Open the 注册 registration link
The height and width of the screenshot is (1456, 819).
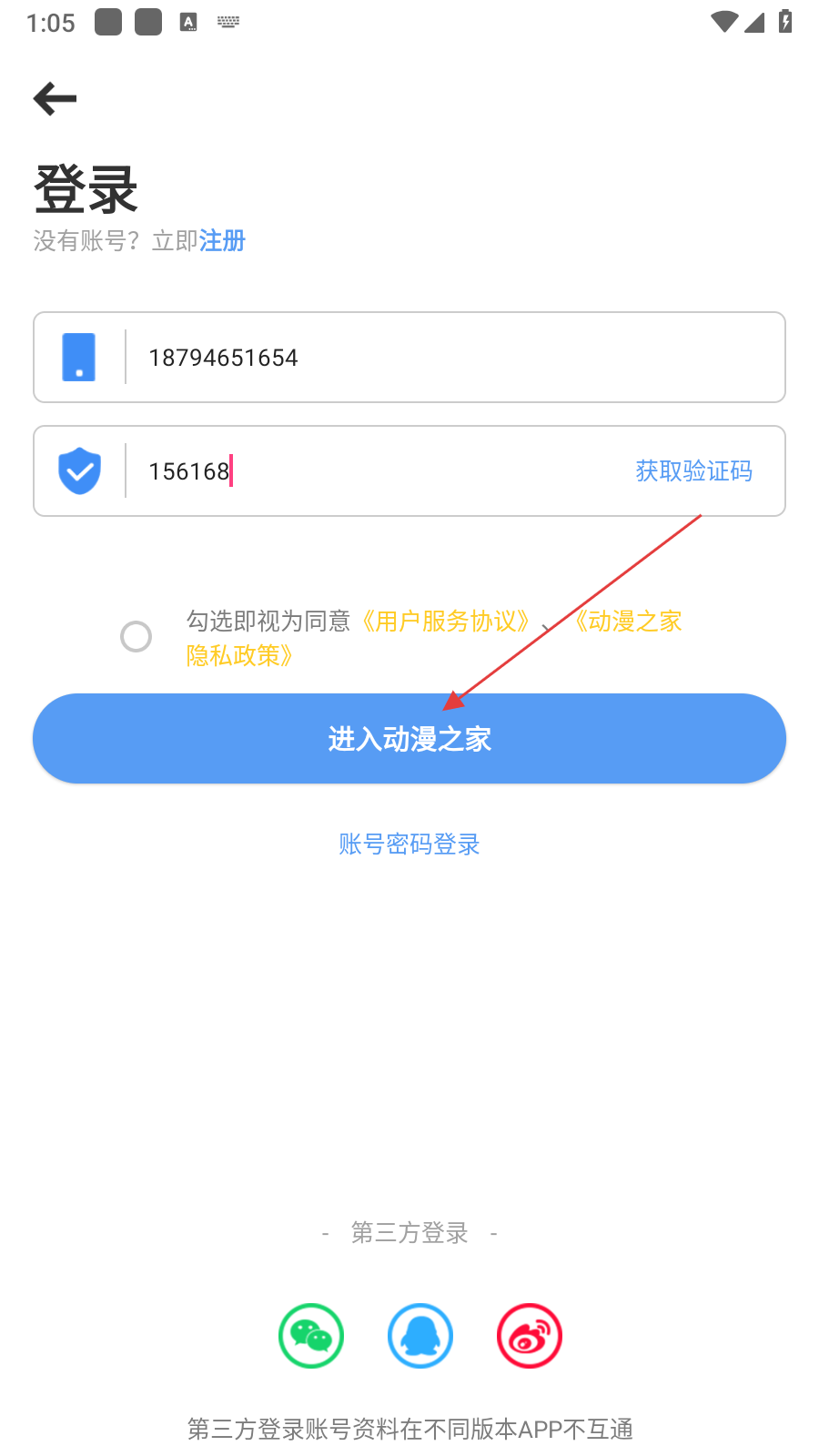point(222,241)
